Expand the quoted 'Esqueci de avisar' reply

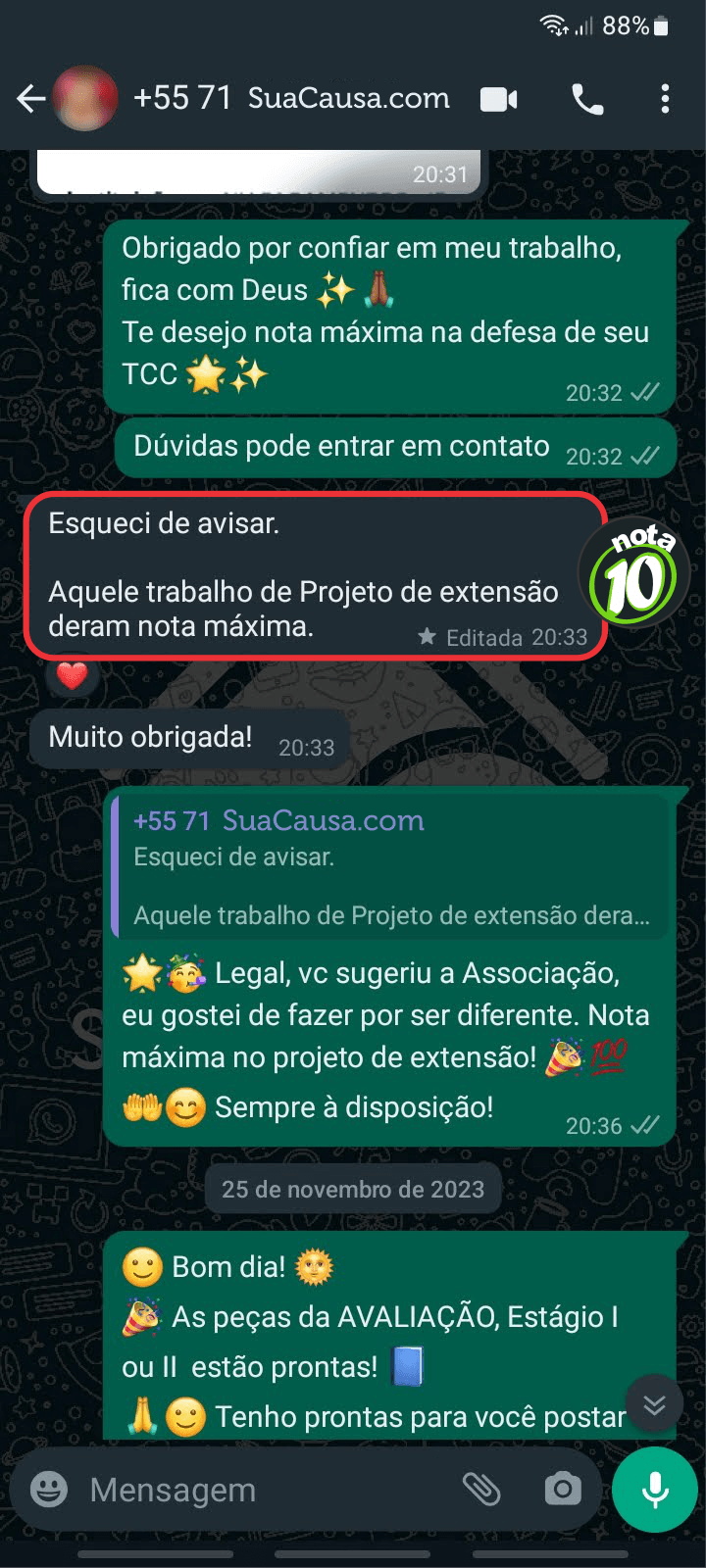click(390, 867)
